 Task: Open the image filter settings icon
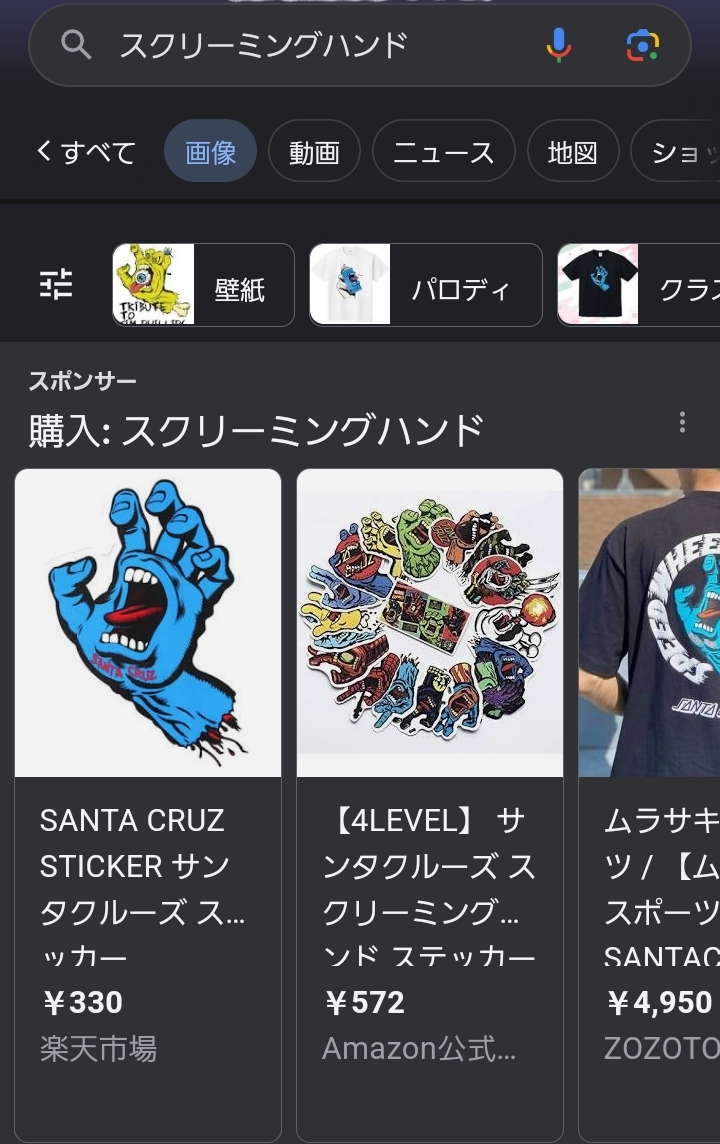(x=56, y=285)
